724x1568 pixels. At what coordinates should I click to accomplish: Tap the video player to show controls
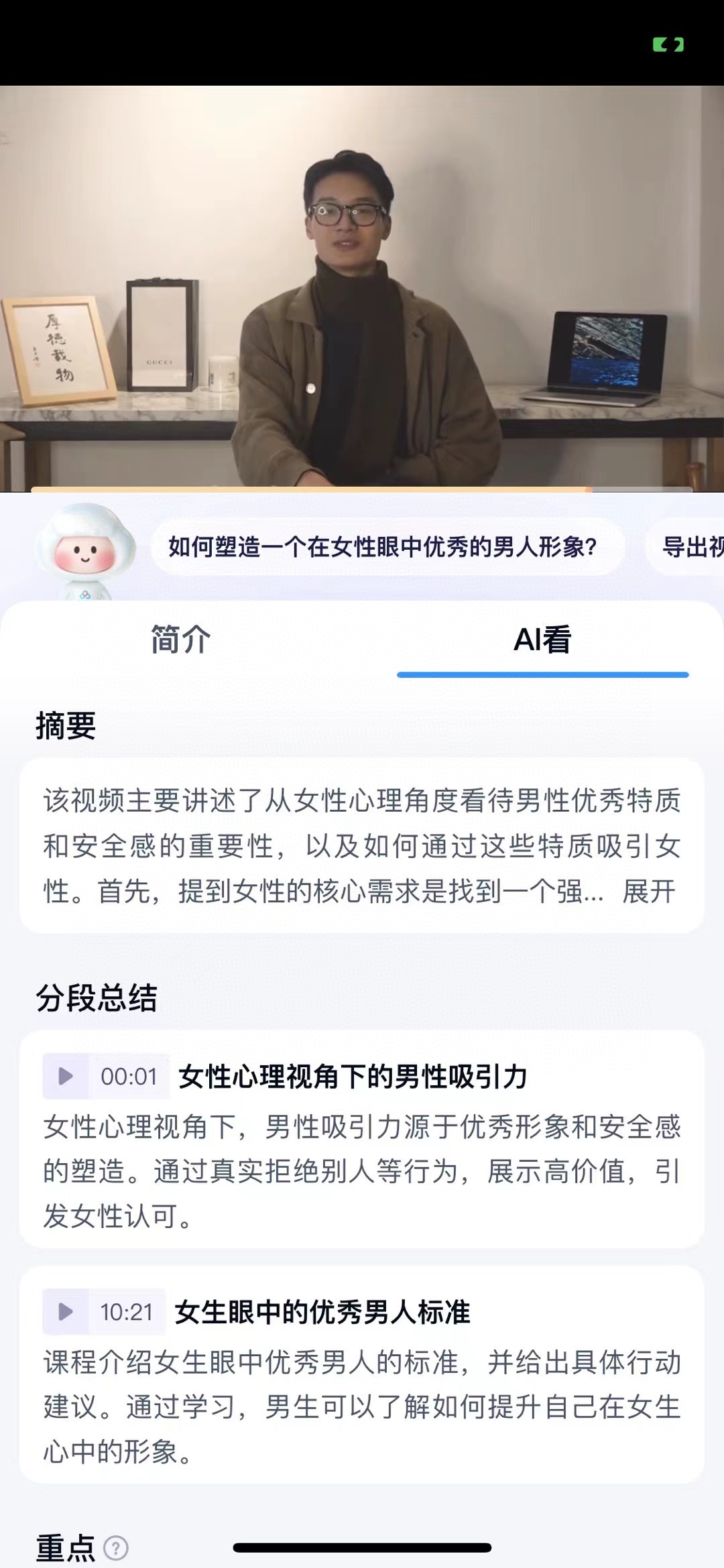[362, 288]
